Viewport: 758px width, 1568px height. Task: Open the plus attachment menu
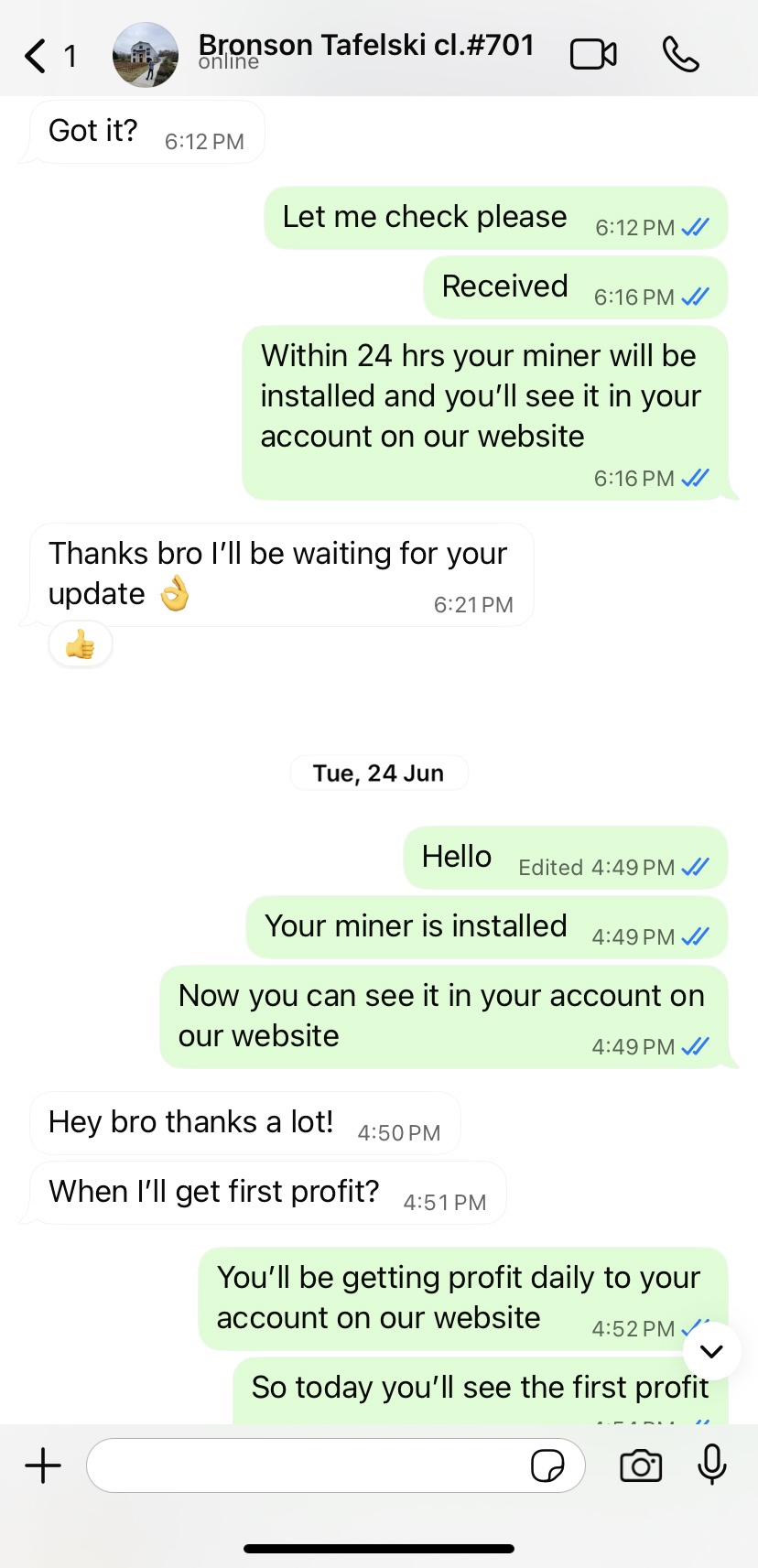[x=43, y=1465]
